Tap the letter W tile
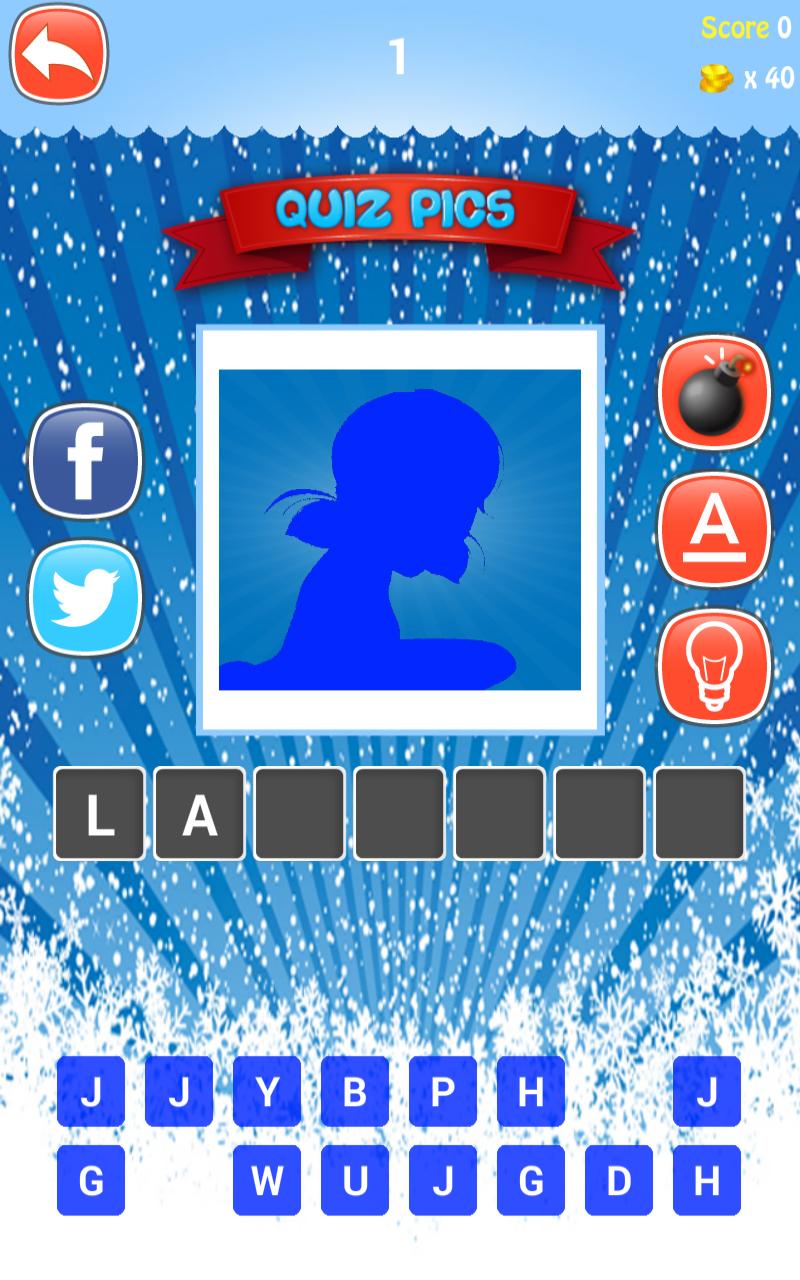 coord(267,1180)
